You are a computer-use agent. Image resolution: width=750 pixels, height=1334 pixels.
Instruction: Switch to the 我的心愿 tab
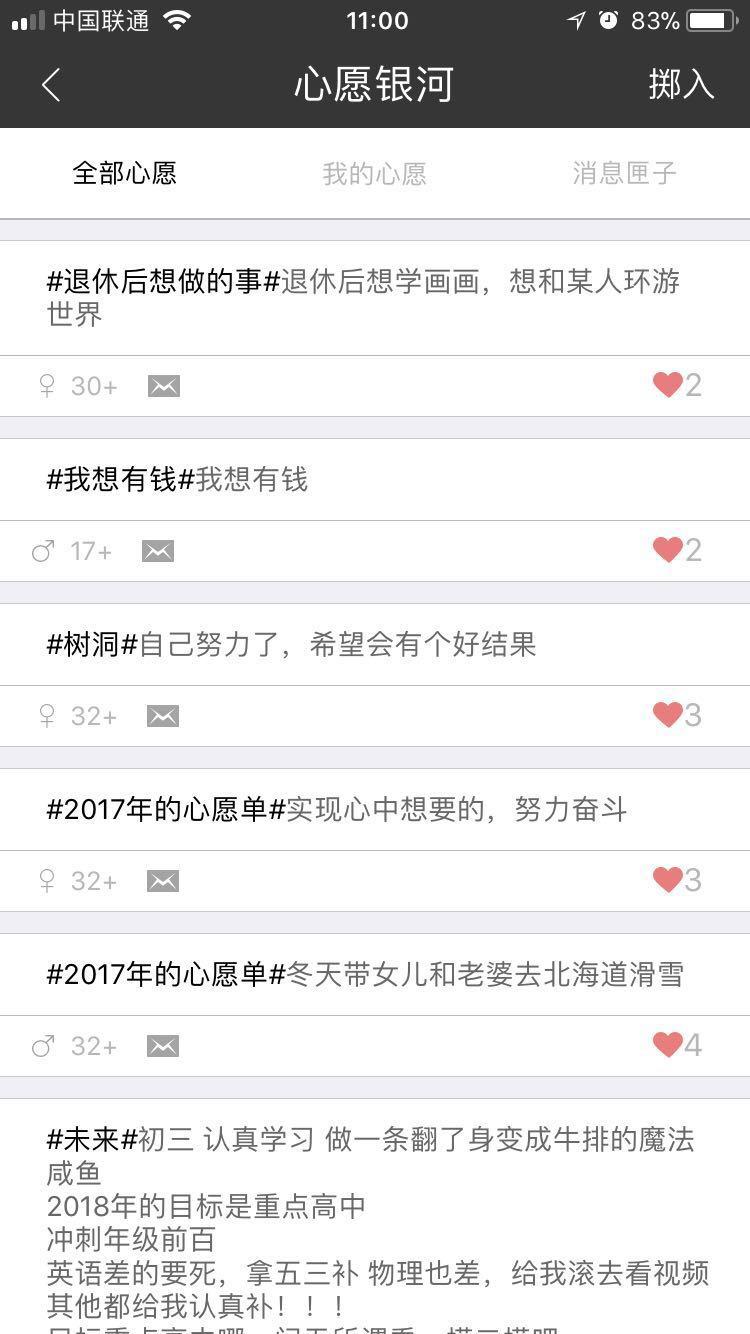pos(375,173)
